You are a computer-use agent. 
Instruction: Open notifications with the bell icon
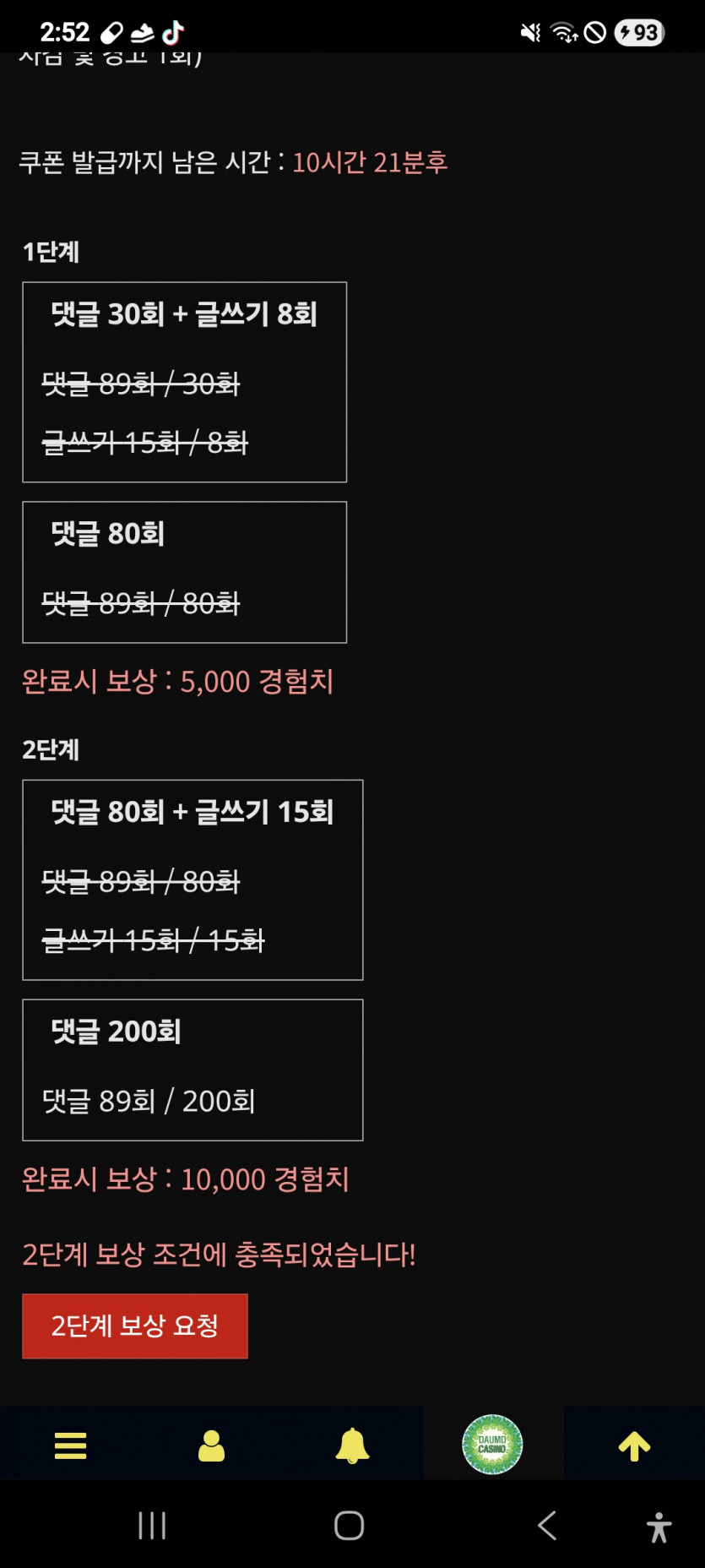(352, 1445)
